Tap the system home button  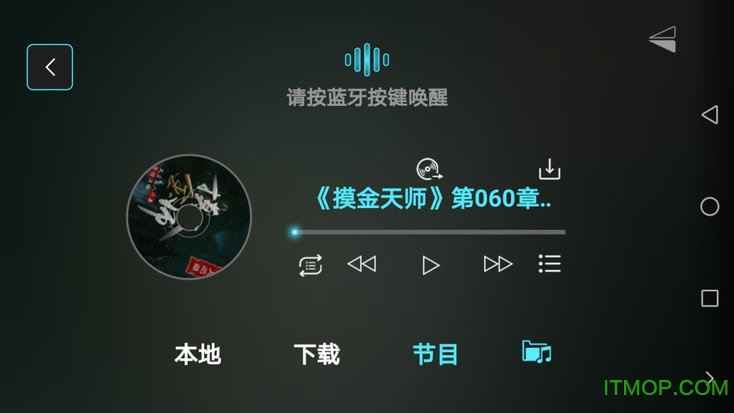710,207
